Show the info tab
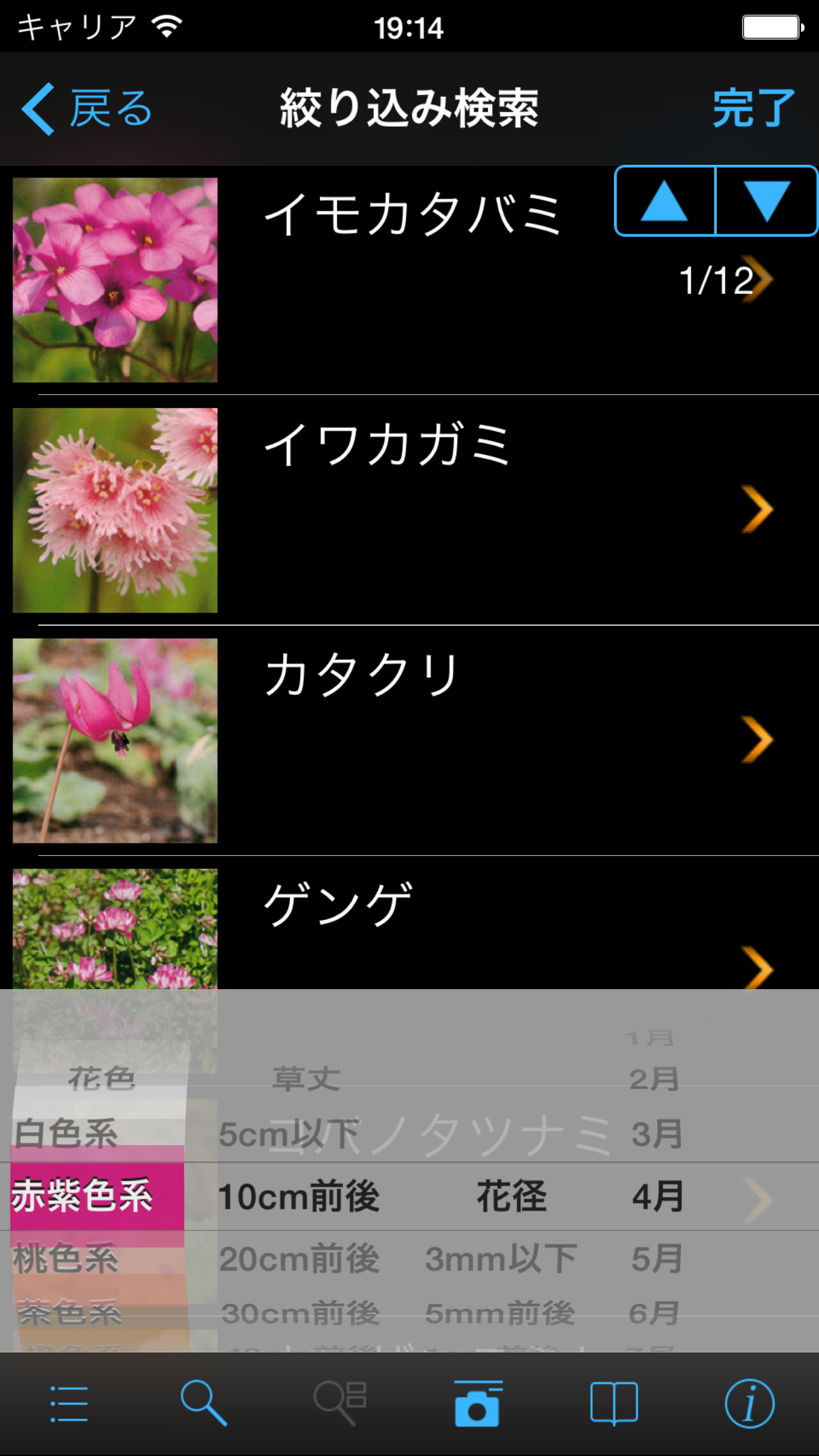The image size is (819, 1456). click(750, 1403)
